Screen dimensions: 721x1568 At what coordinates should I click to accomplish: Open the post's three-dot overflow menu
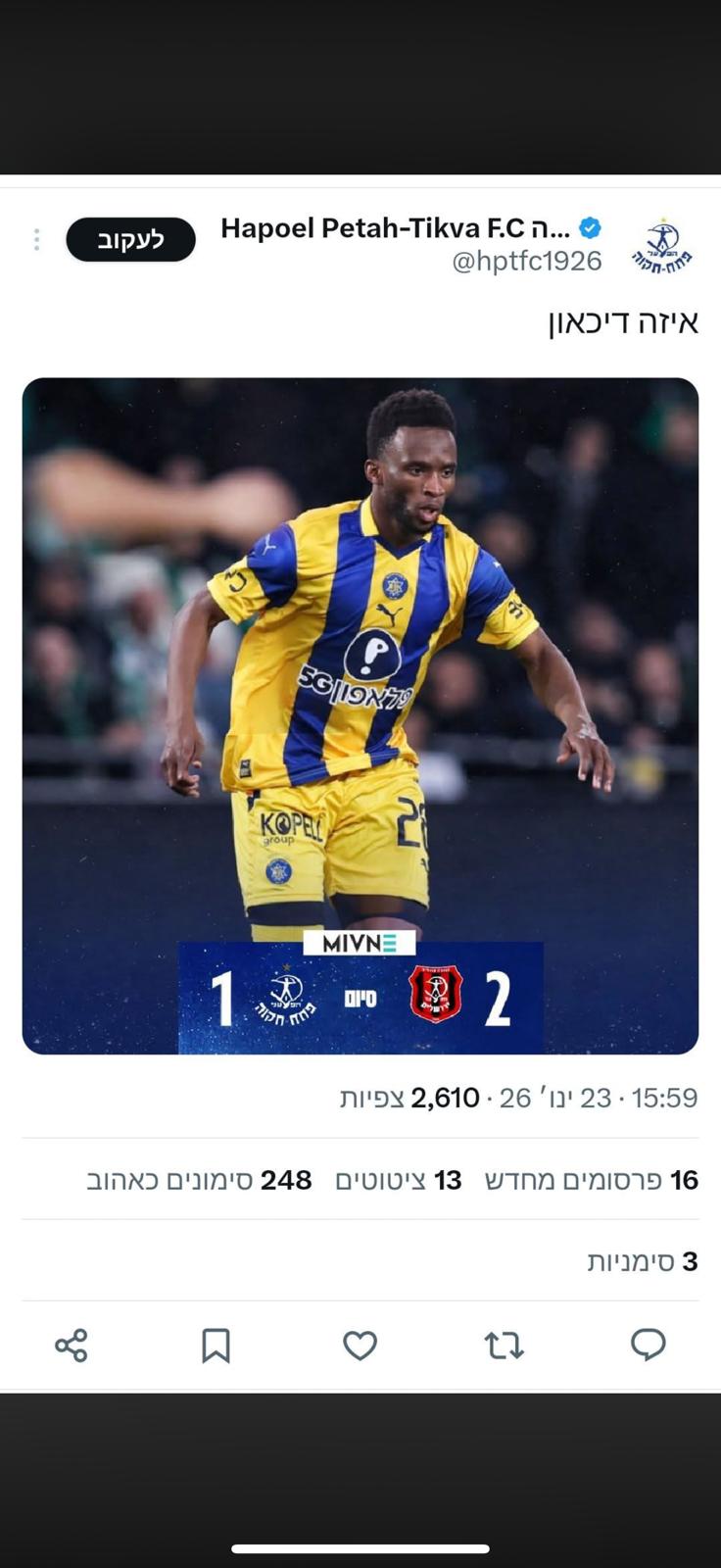coord(36,239)
